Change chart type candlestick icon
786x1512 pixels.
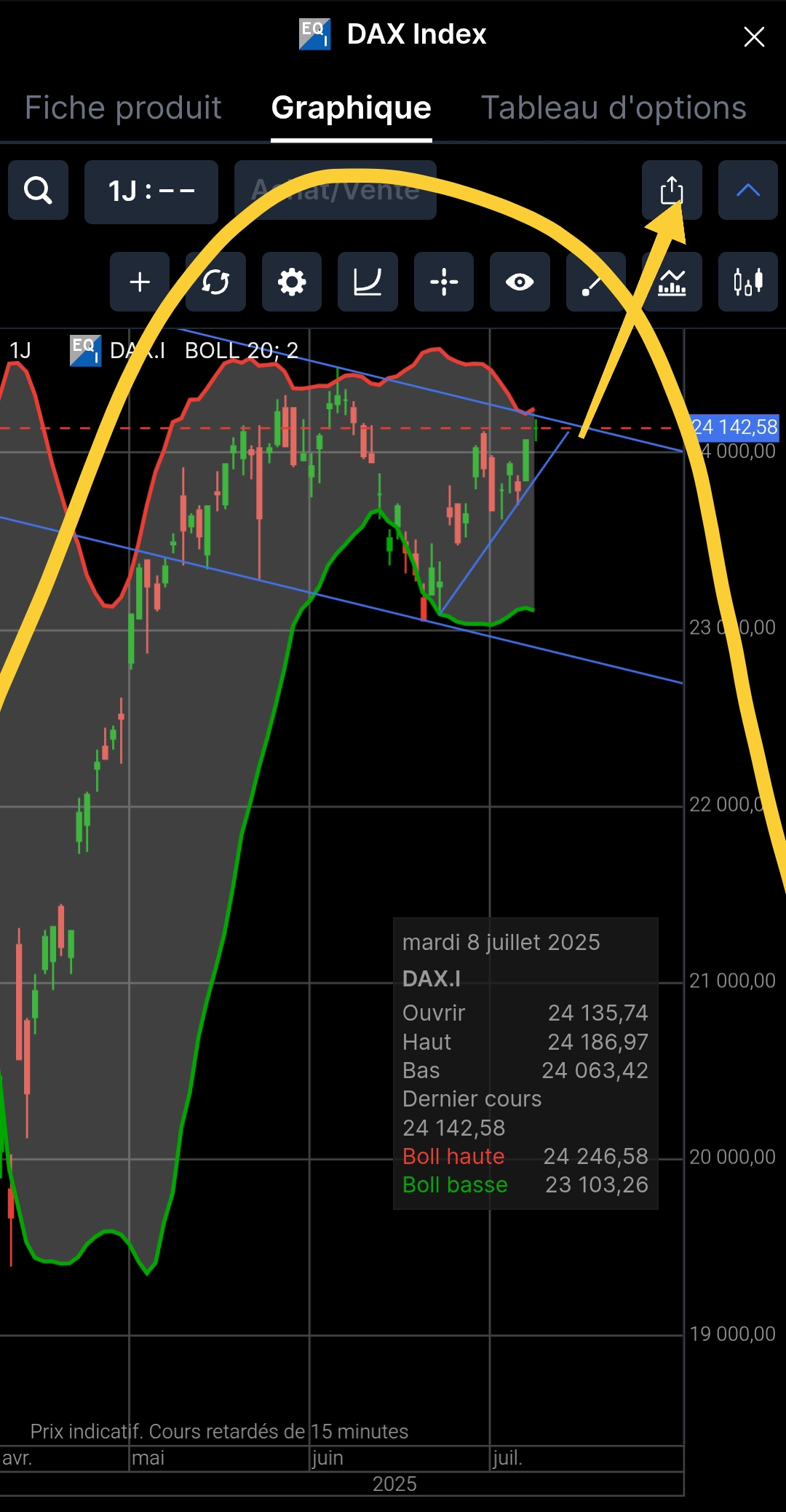tap(747, 282)
